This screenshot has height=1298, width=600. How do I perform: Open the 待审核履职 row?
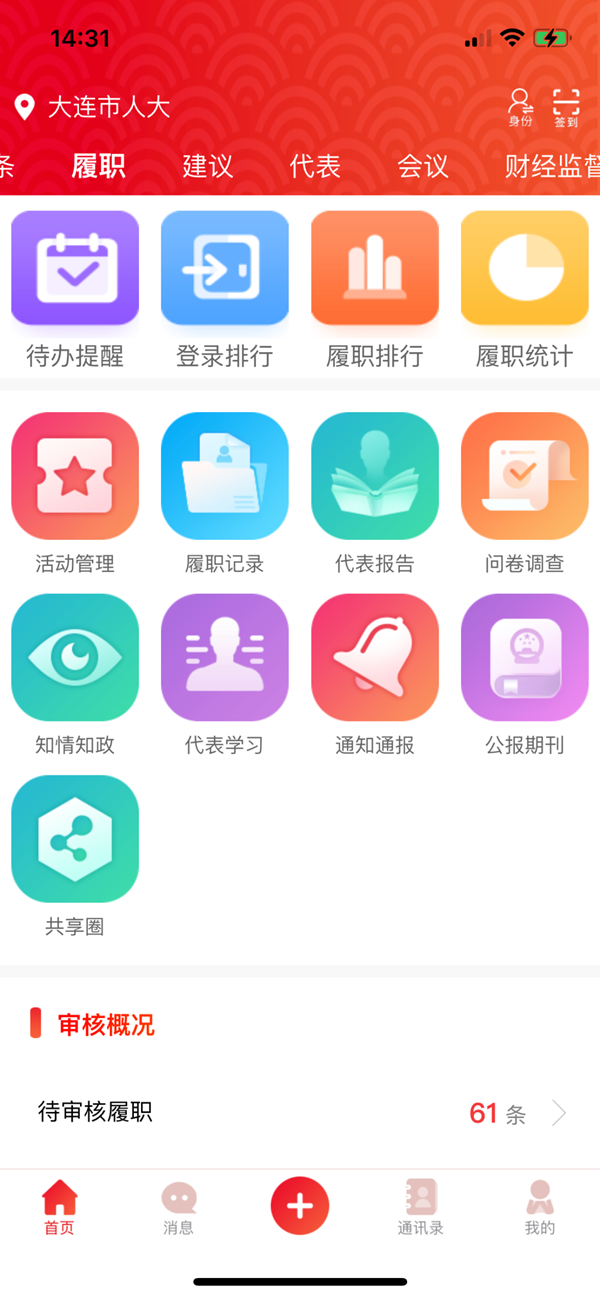[300, 1113]
